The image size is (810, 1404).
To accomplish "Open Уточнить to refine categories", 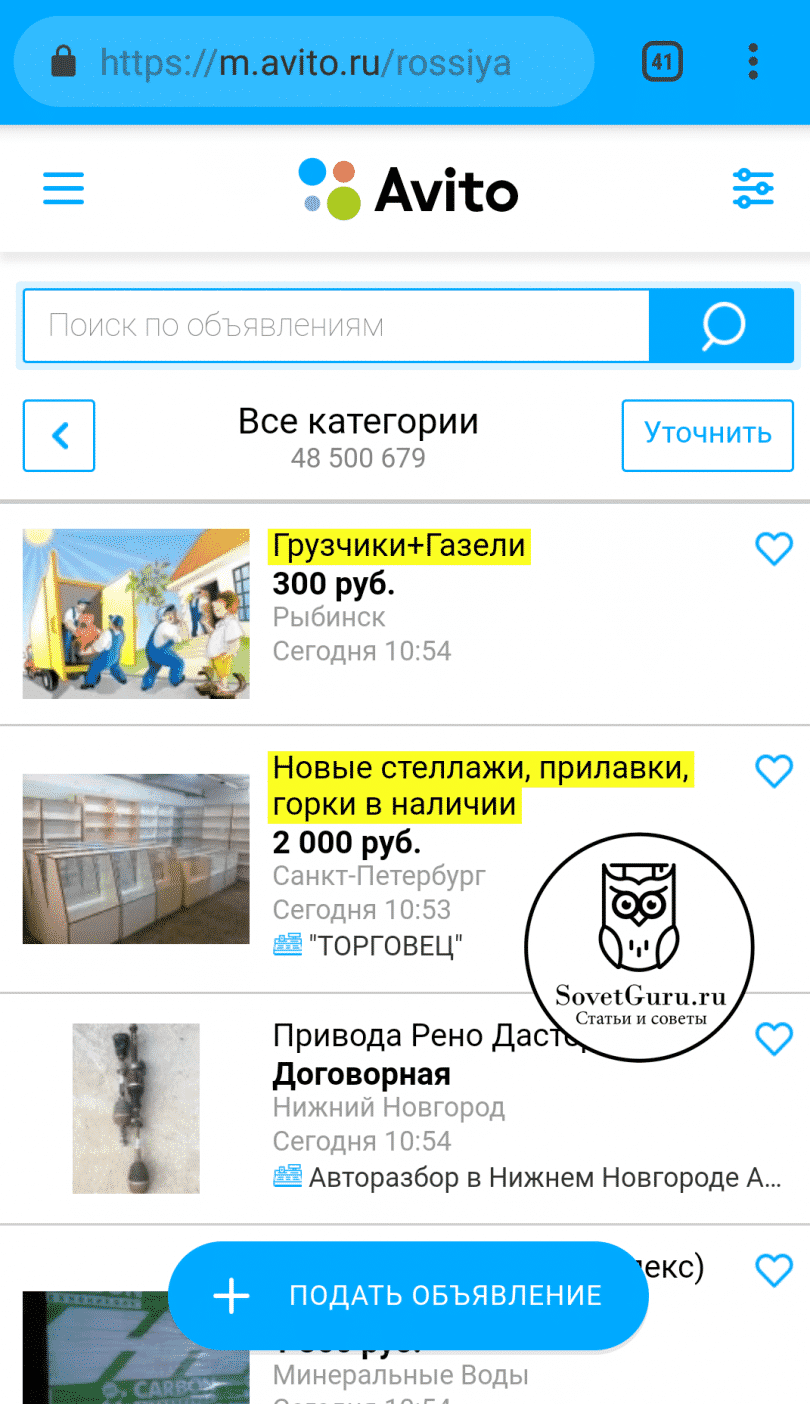I will click(x=707, y=435).
